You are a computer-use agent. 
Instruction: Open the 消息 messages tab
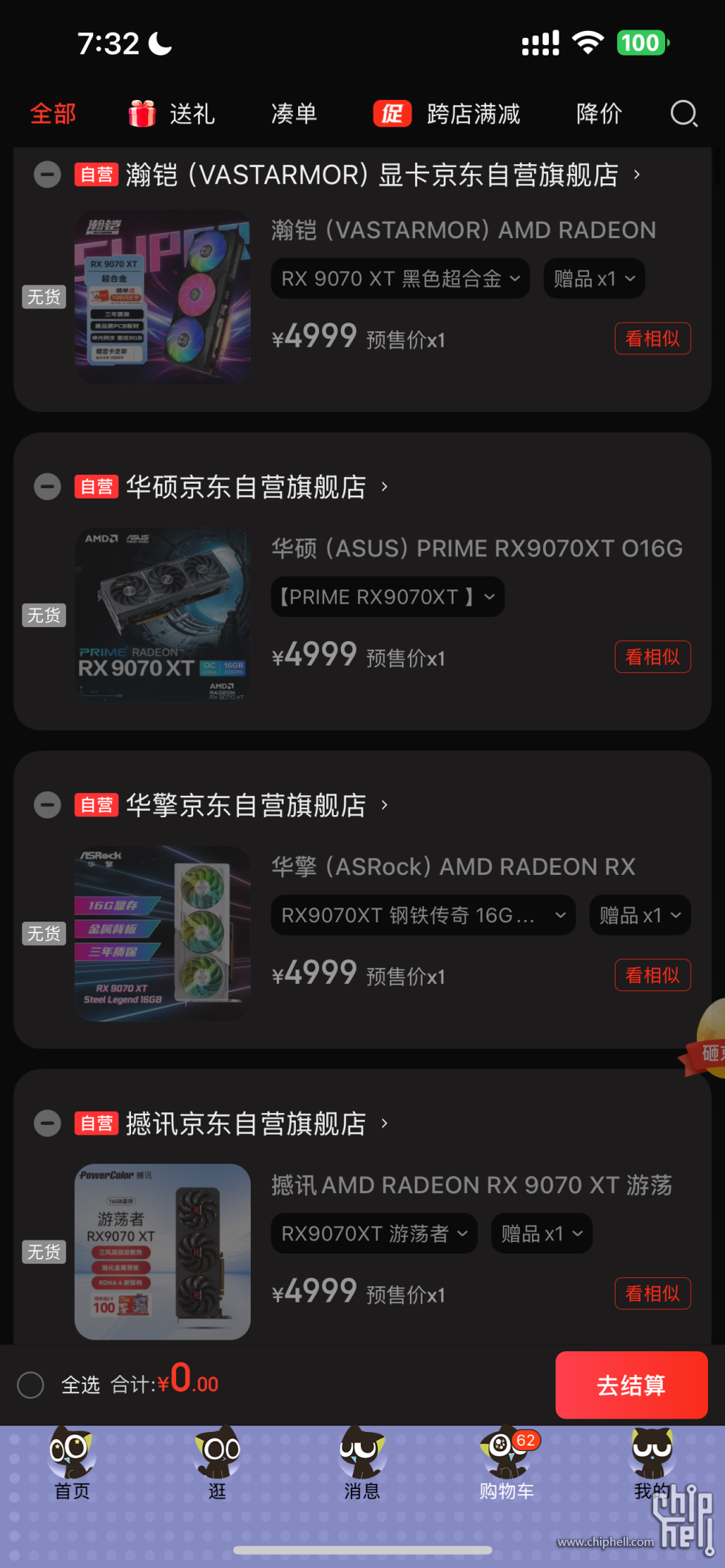pos(362,1463)
